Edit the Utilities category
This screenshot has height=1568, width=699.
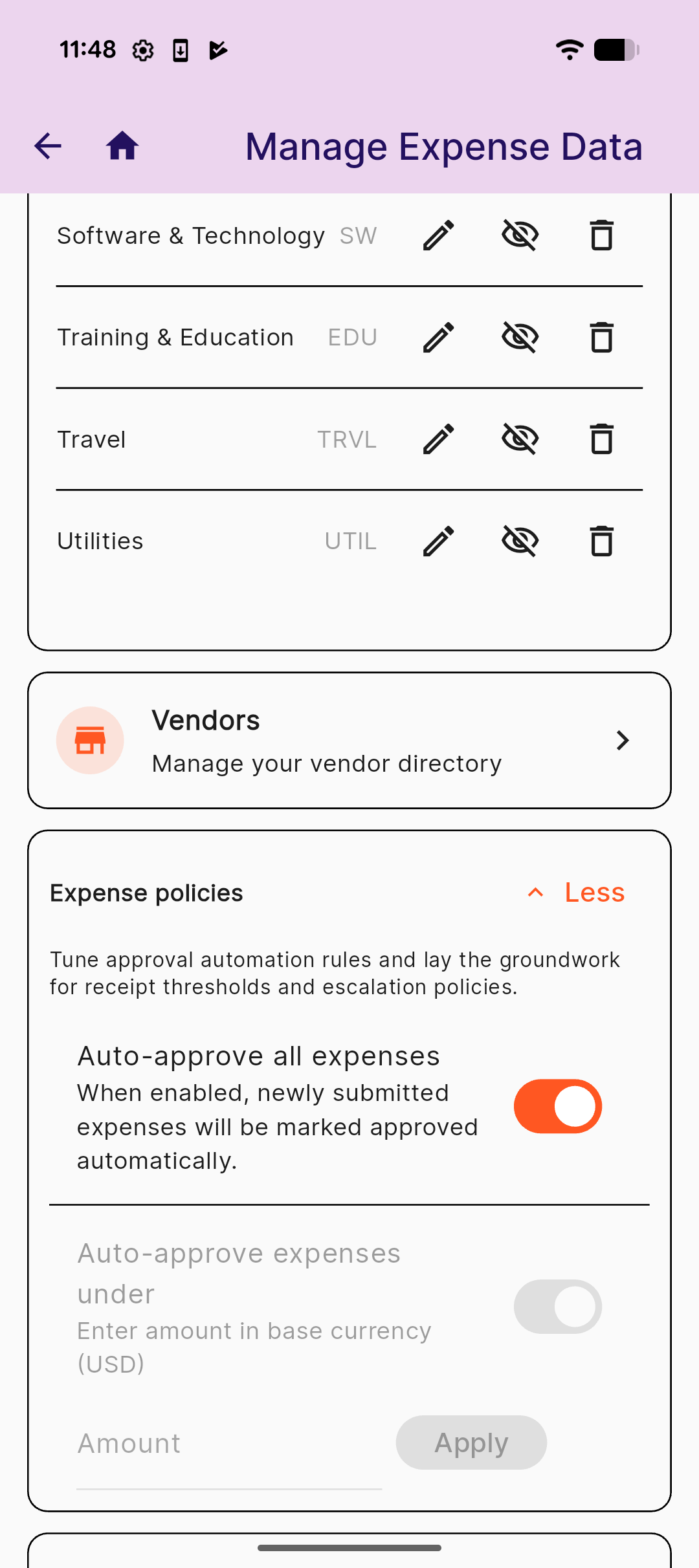(437, 541)
